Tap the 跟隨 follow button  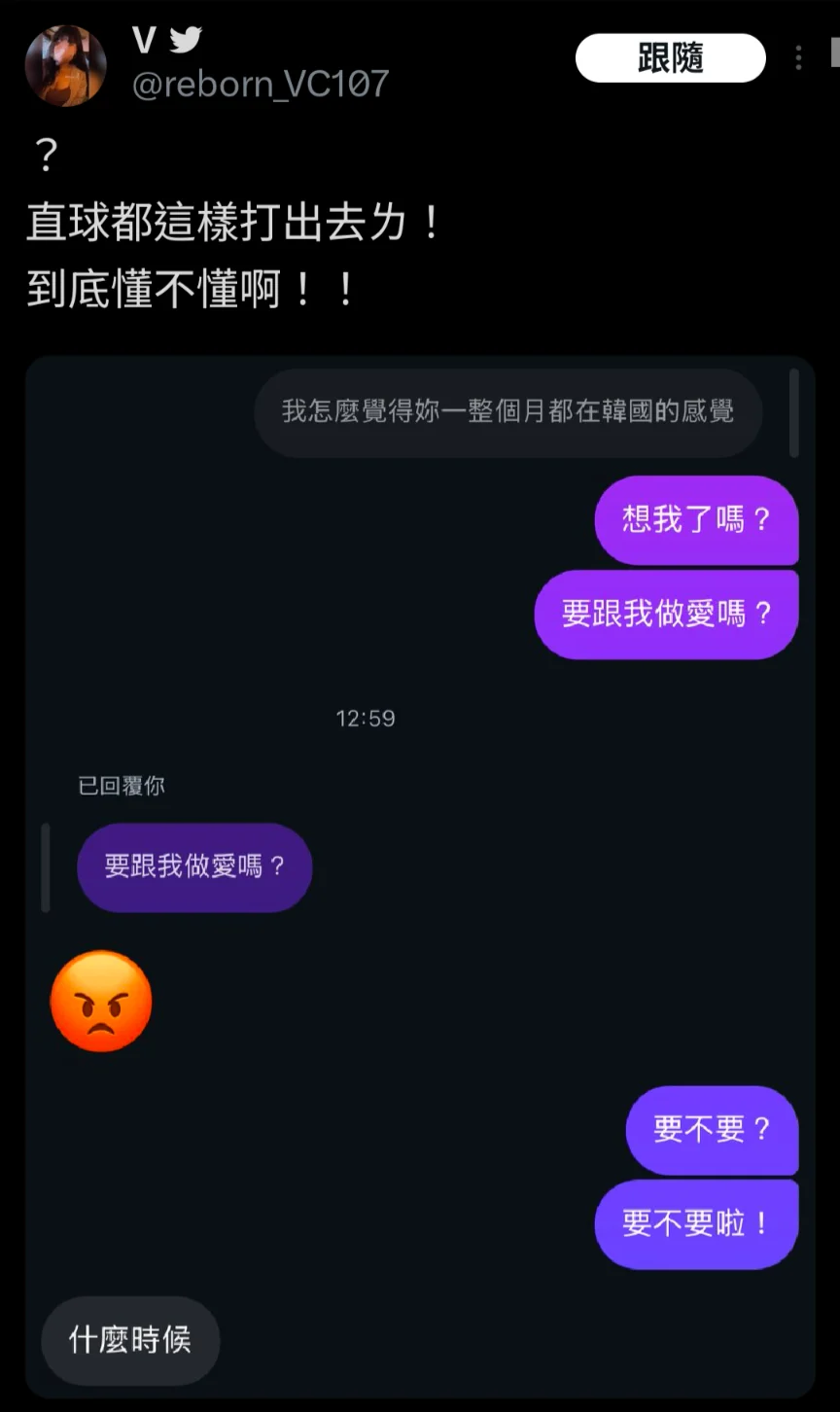pyautogui.click(x=670, y=58)
